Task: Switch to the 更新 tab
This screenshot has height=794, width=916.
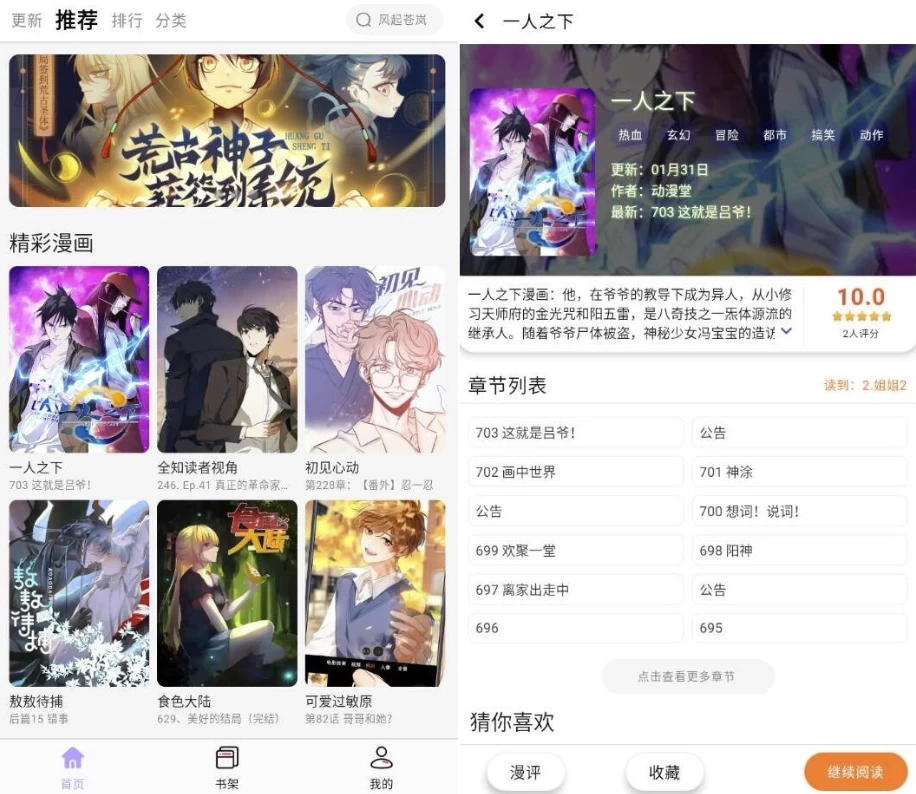Action: click(27, 20)
